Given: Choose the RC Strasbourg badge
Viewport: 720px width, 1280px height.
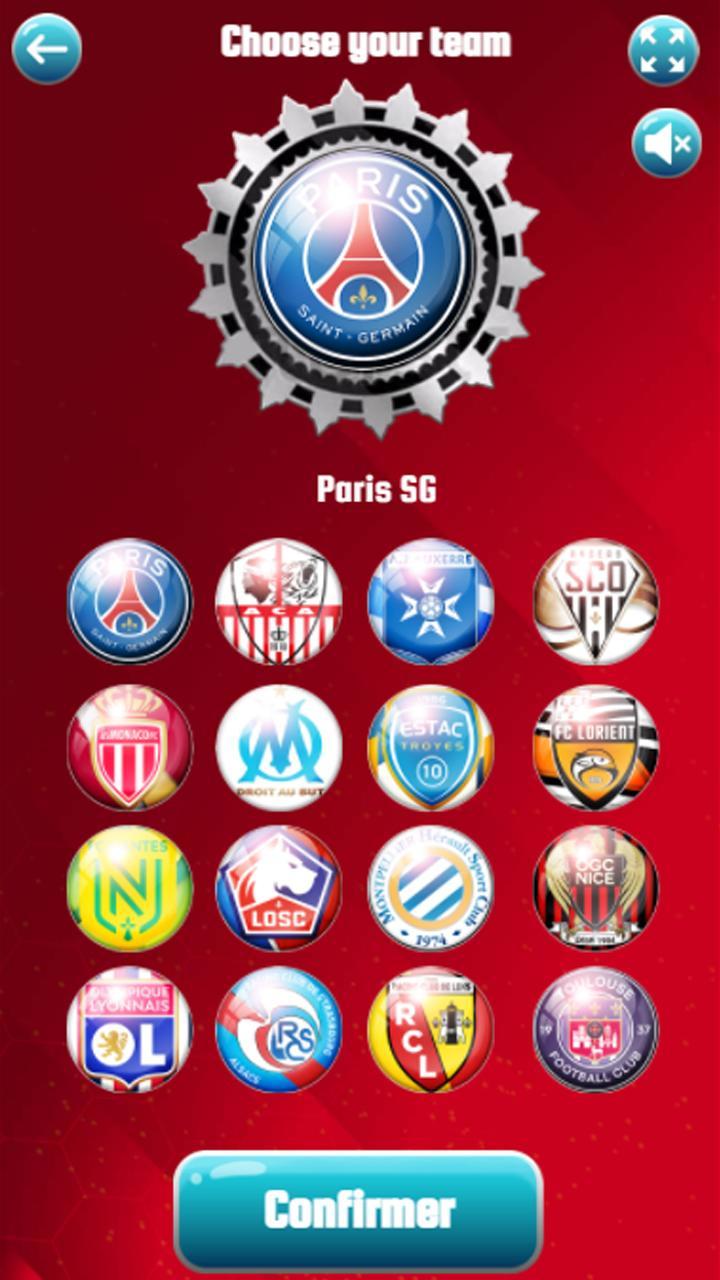Looking at the screenshot, I should pos(280,1031).
